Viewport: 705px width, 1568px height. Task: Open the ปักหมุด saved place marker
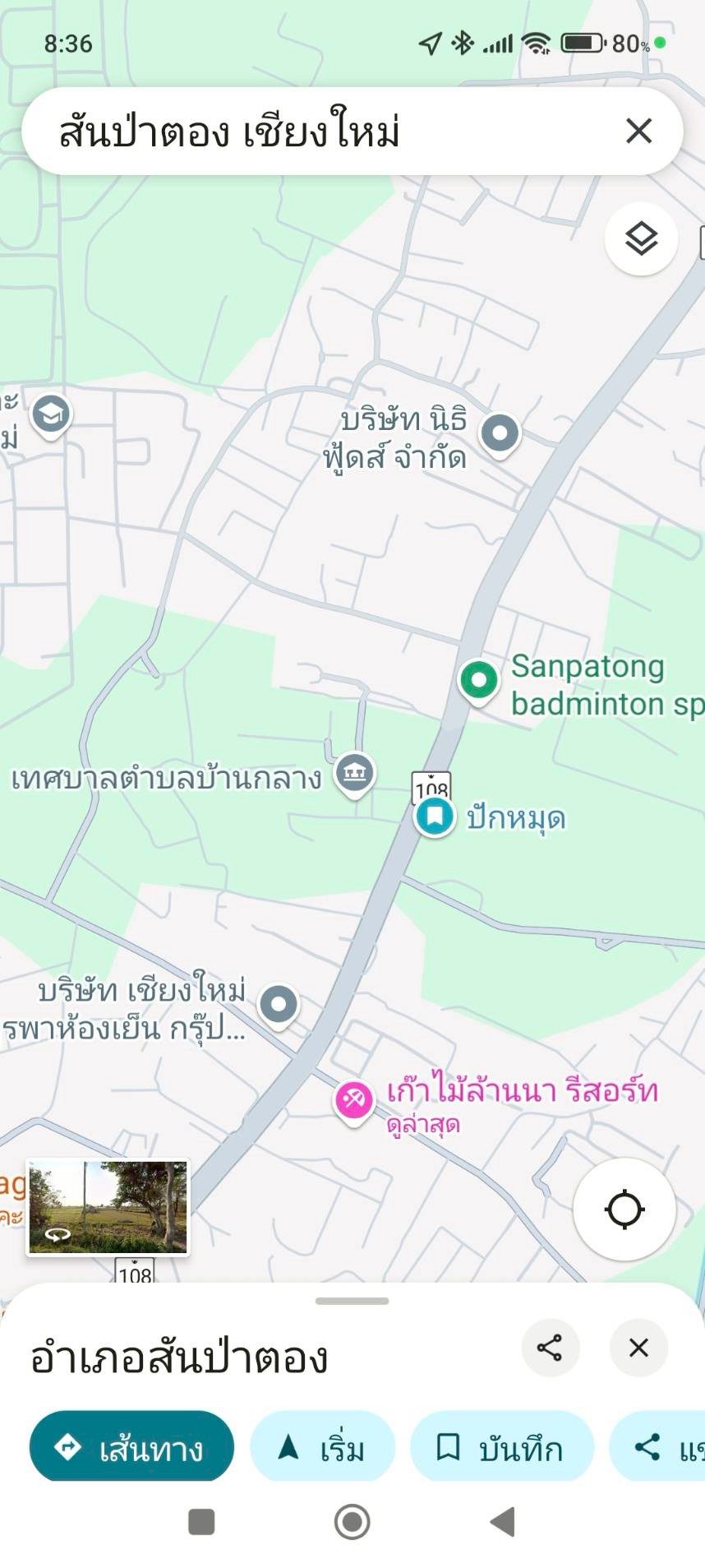pos(435,817)
